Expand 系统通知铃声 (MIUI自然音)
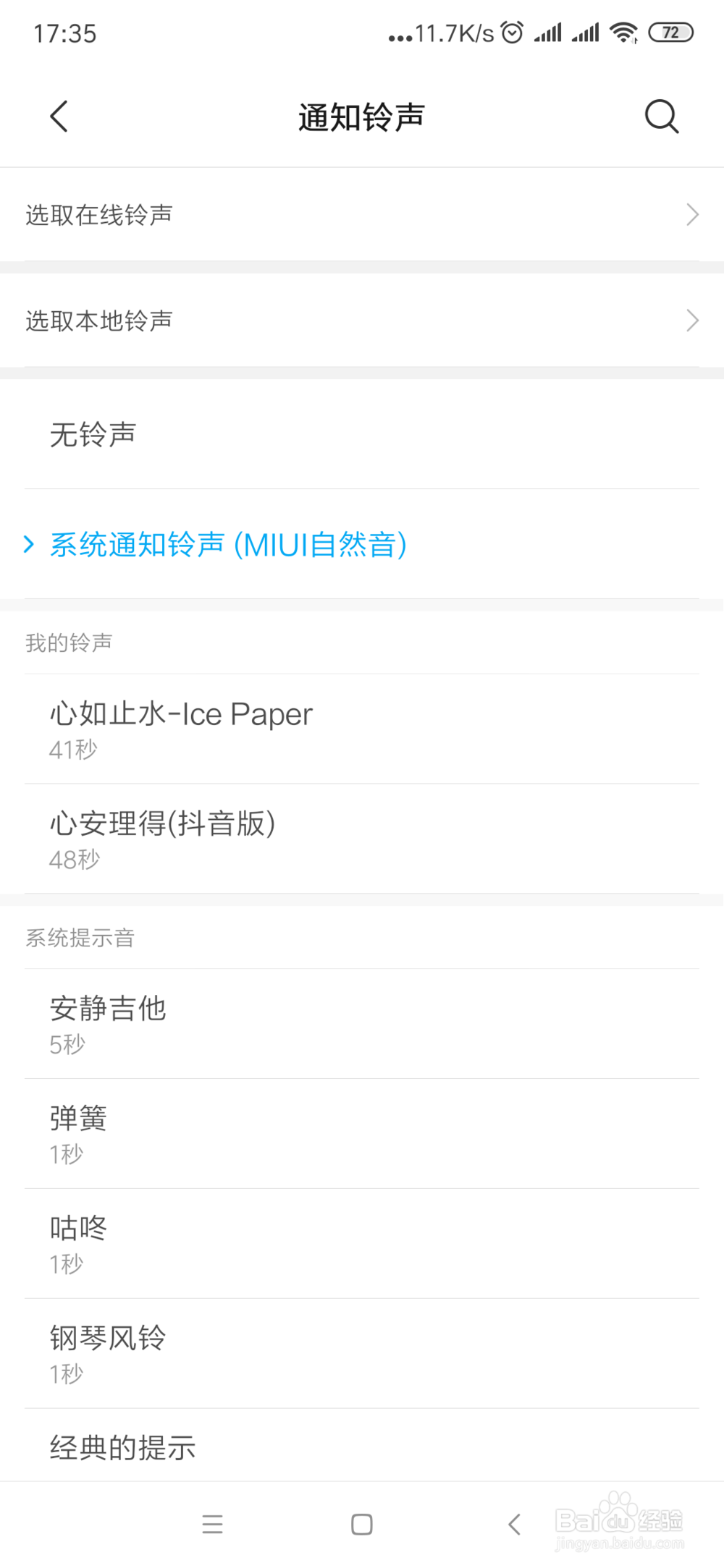Viewport: 724px width, 1568px height. (x=217, y=546)
